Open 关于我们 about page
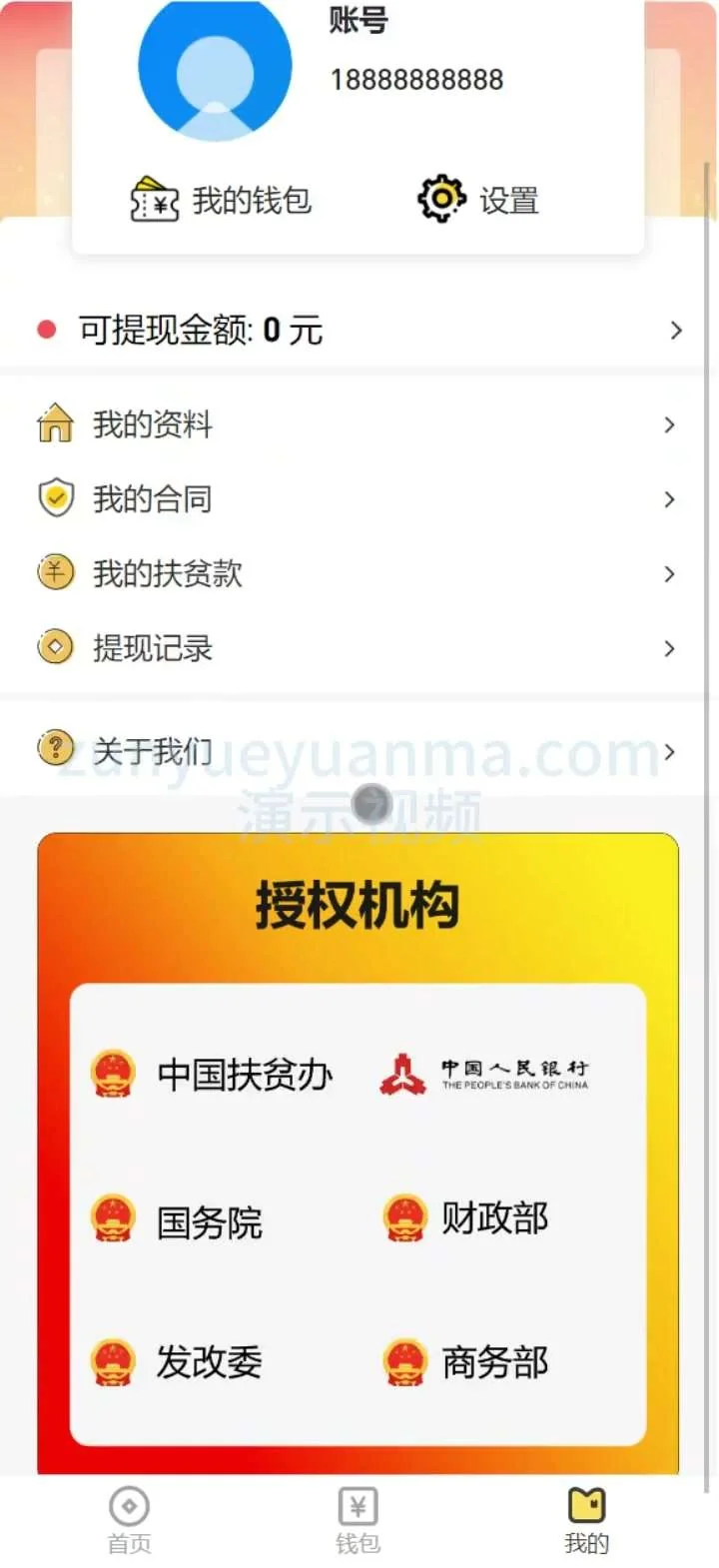 tap(358, 749)
